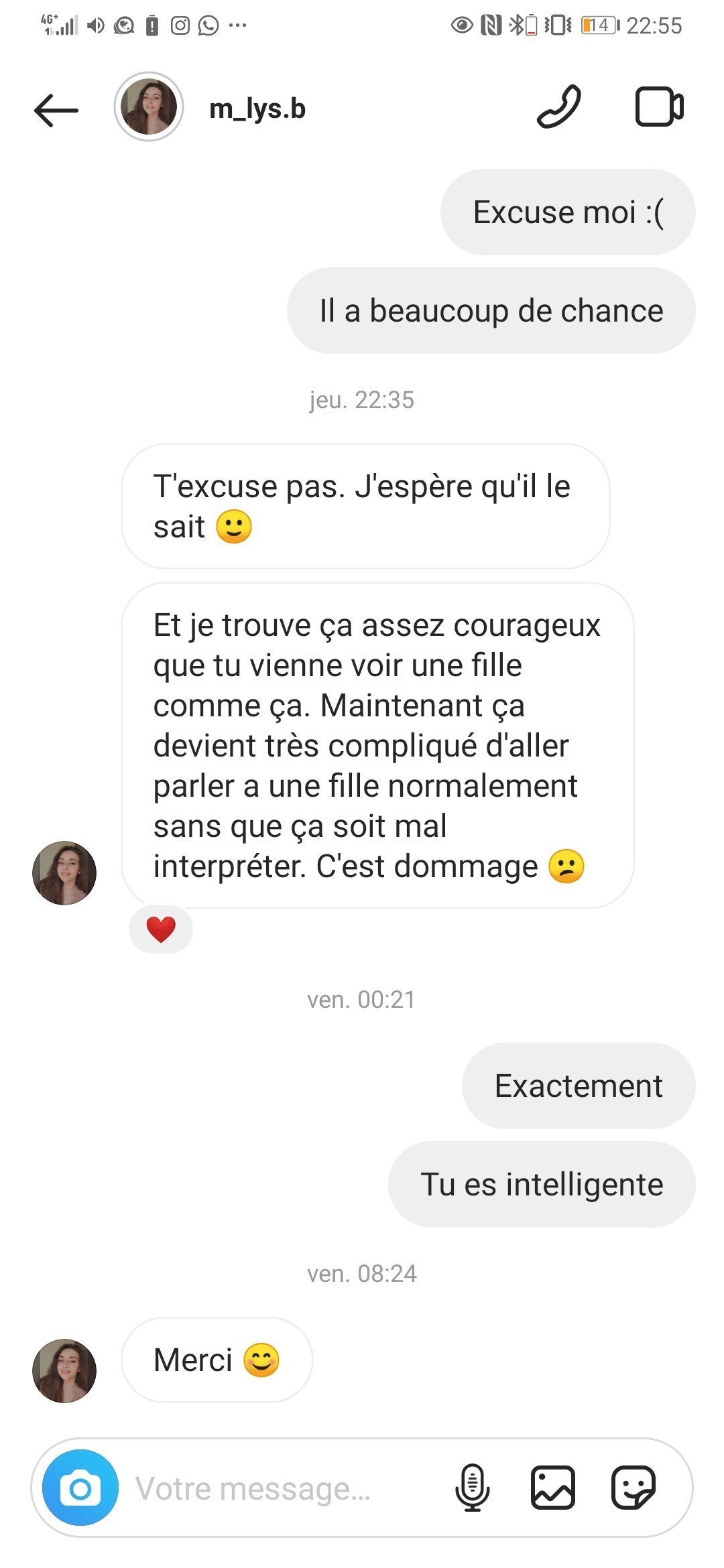View the heart reaction on the message
The image size is (724, 1568).
point(161,929)
